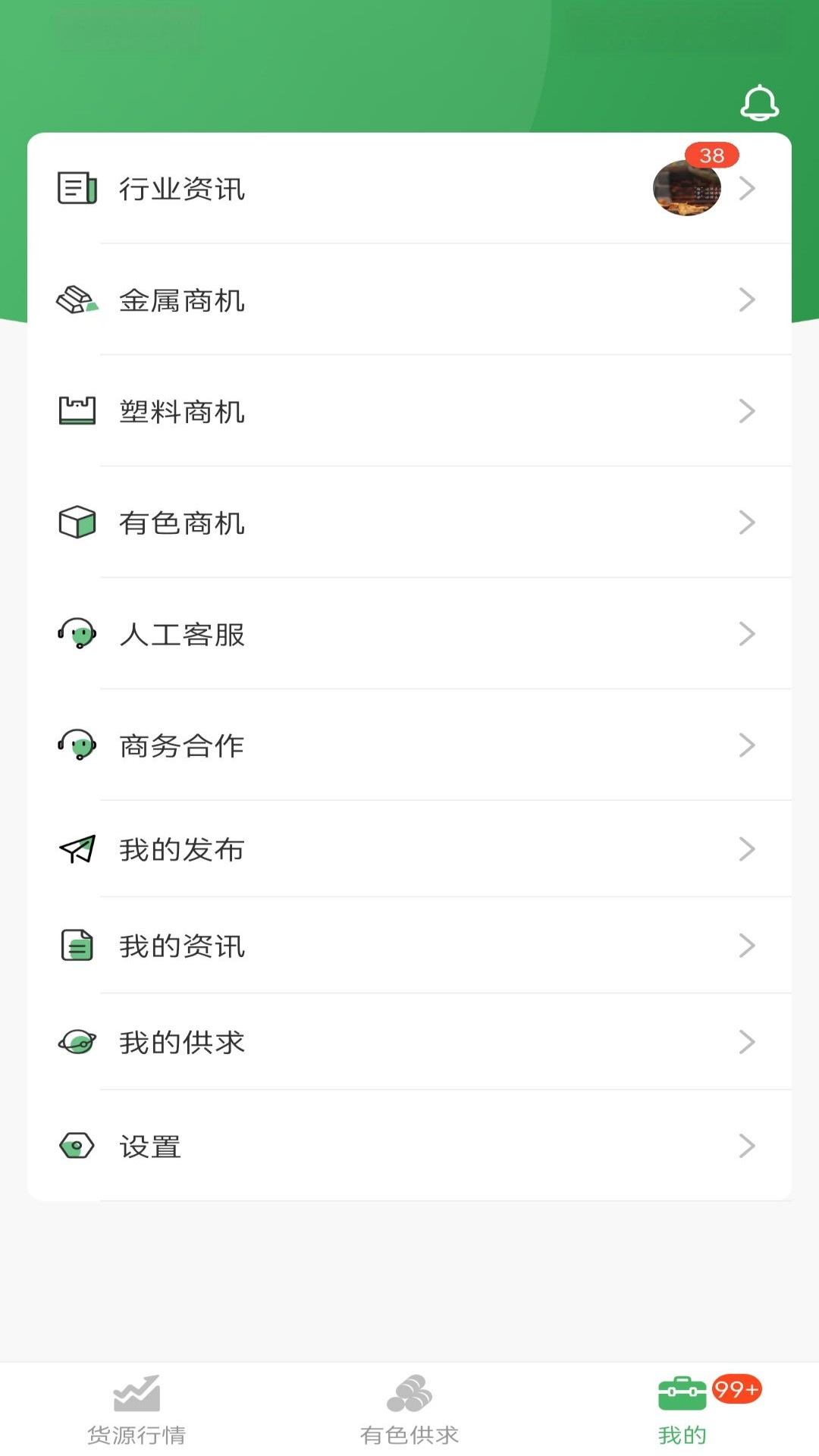Open the 有色商机 cube icon
Screen dimensions: 819x1456
click(77, 522)
